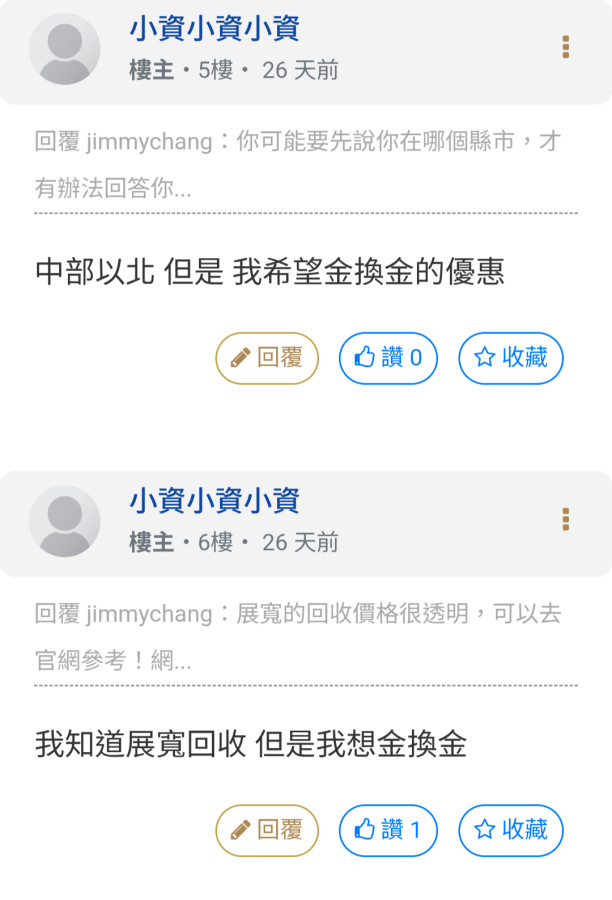The image size is (612, 900).
Task: Reply to the 6樓 comment
Action: 267,830
